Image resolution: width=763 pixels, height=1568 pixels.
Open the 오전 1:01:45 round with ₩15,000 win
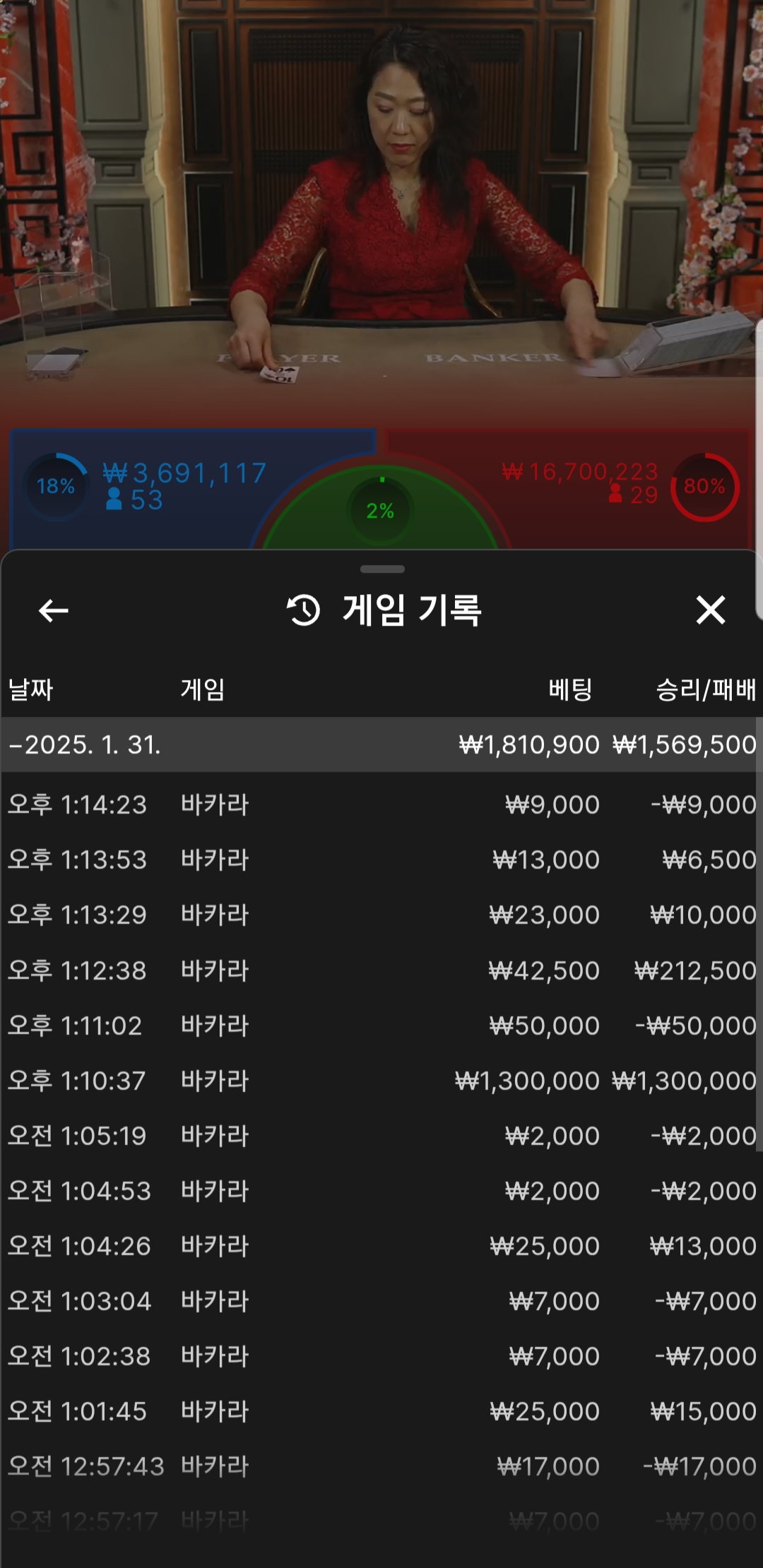pos(381,1411)
